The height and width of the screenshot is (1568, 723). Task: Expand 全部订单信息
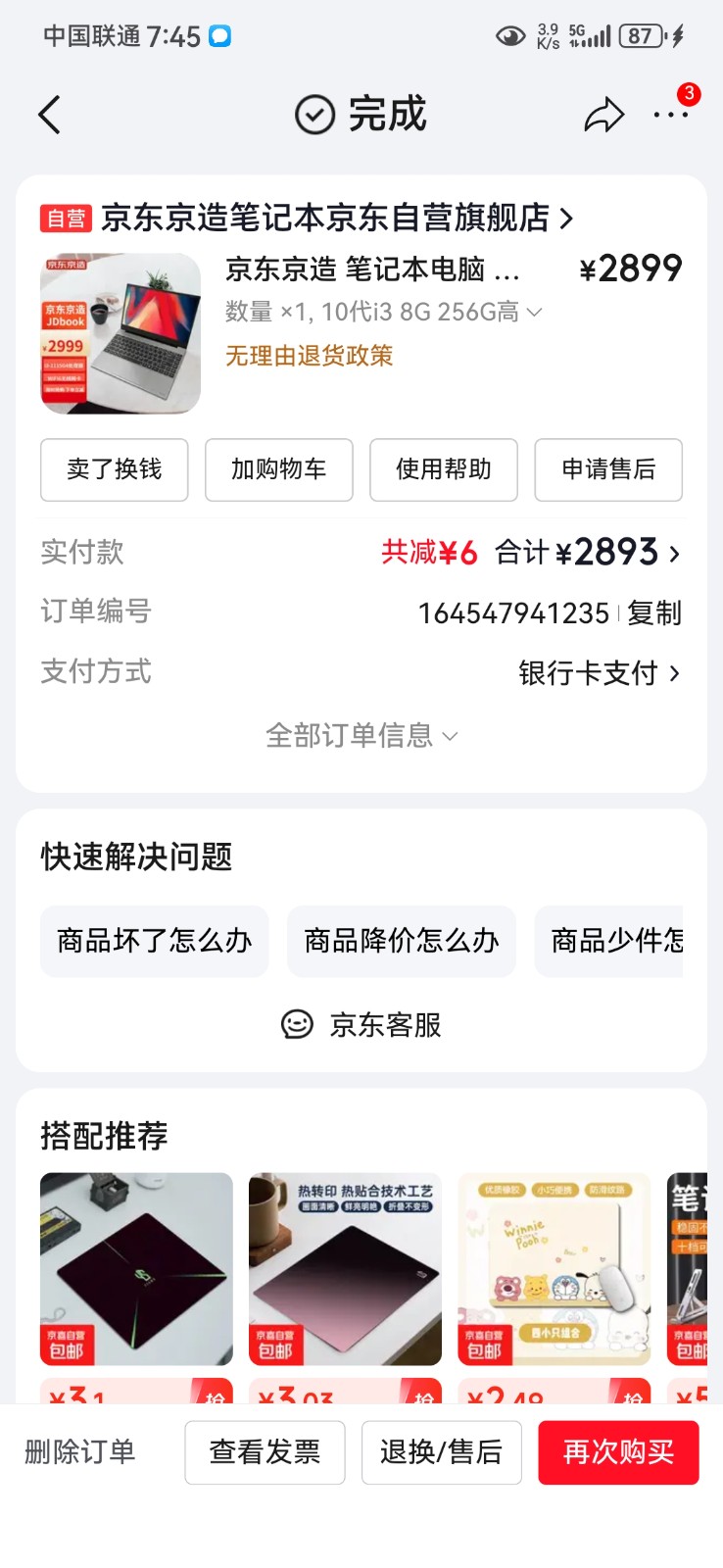tap(361, 735)
